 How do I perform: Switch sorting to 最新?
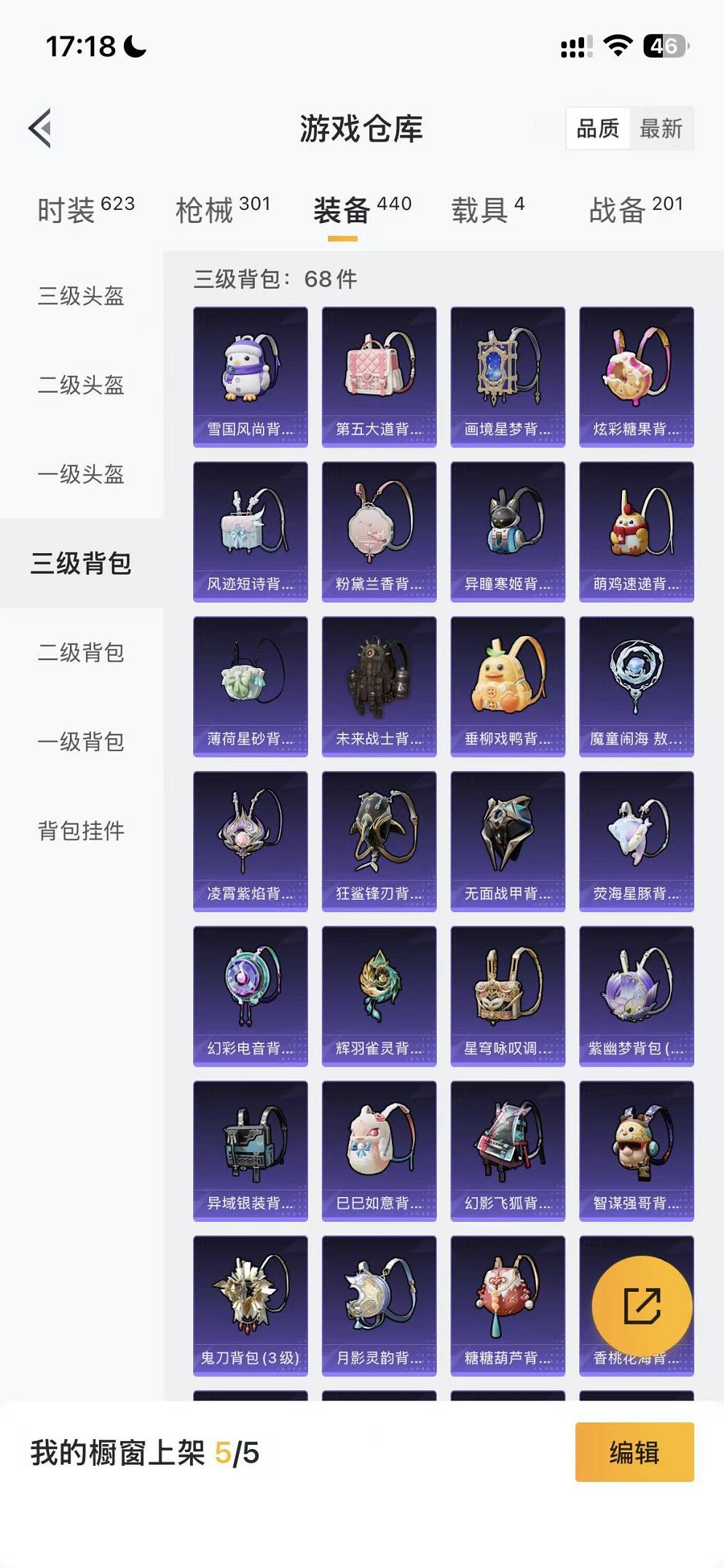coord(664,130)
